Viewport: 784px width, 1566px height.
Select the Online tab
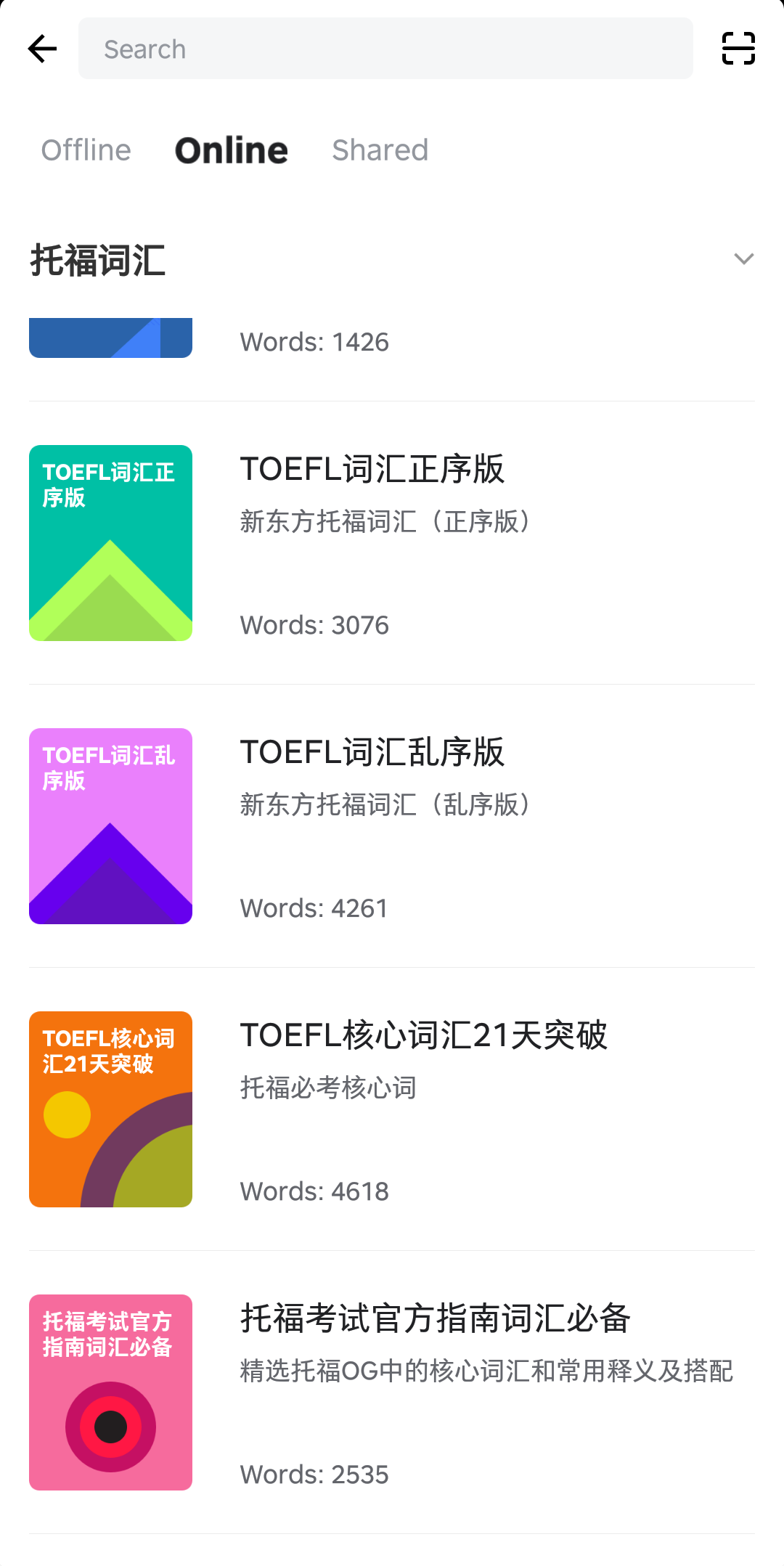(x=232, y=150)
